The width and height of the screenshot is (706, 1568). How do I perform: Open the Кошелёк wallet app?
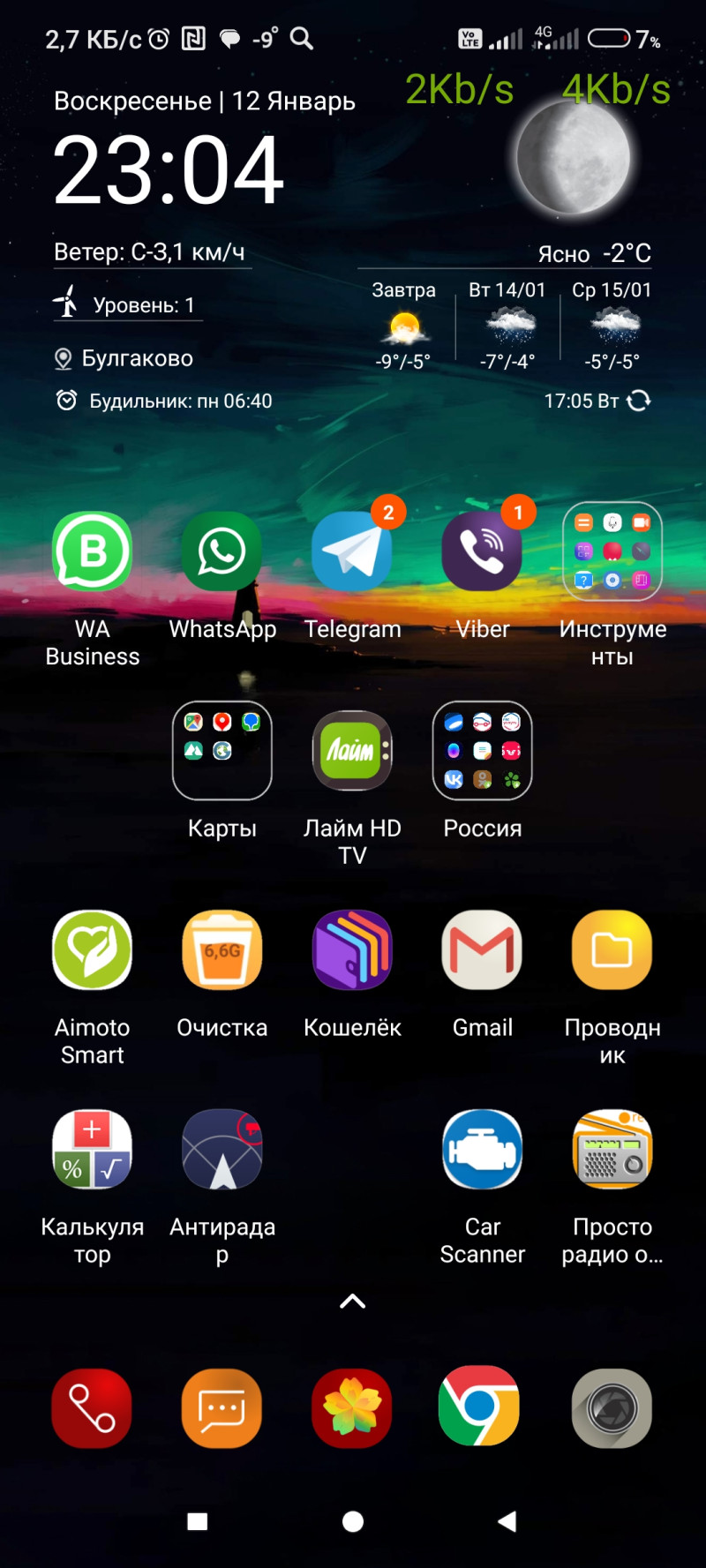[x=352, y=950]
